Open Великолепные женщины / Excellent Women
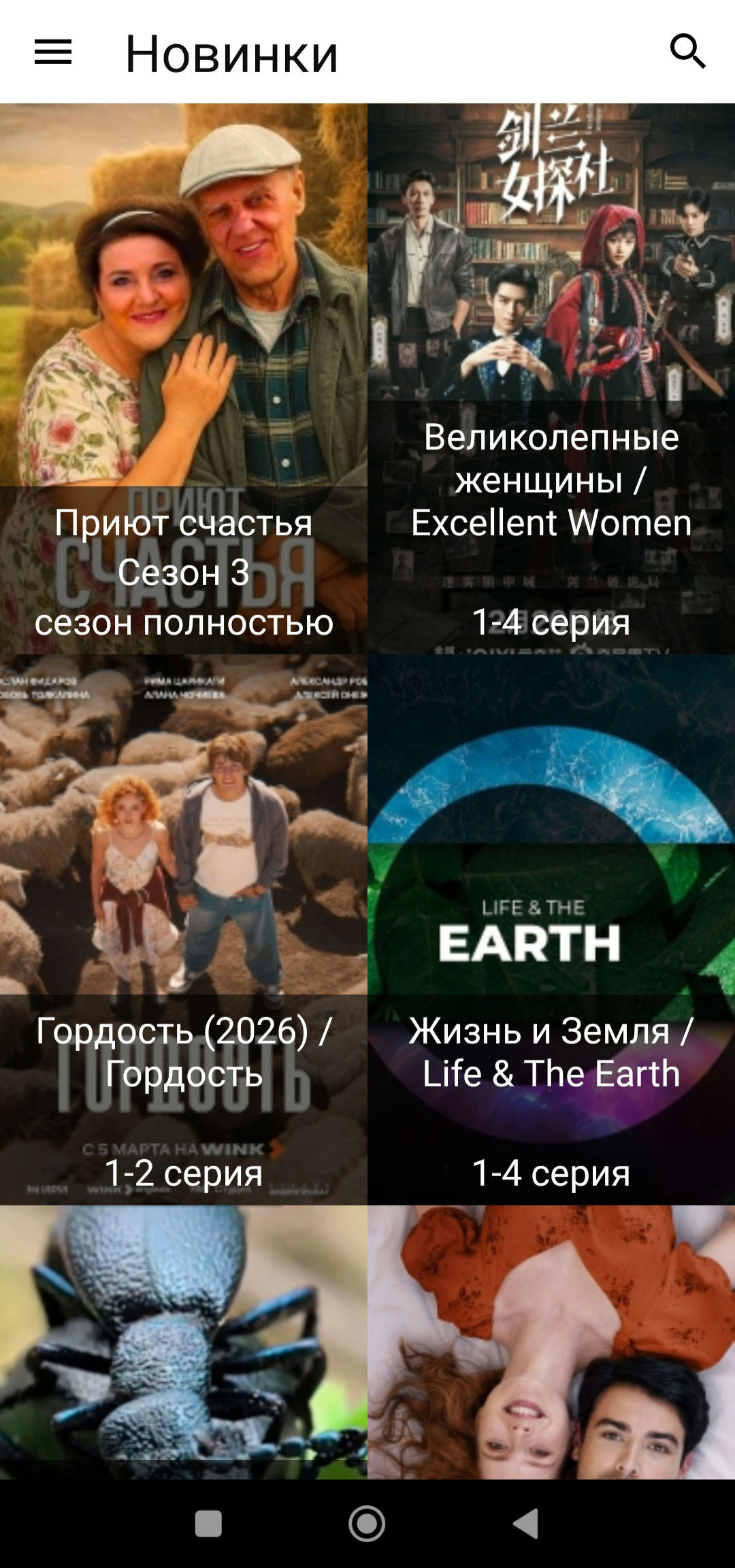 (x=551, y=378)
